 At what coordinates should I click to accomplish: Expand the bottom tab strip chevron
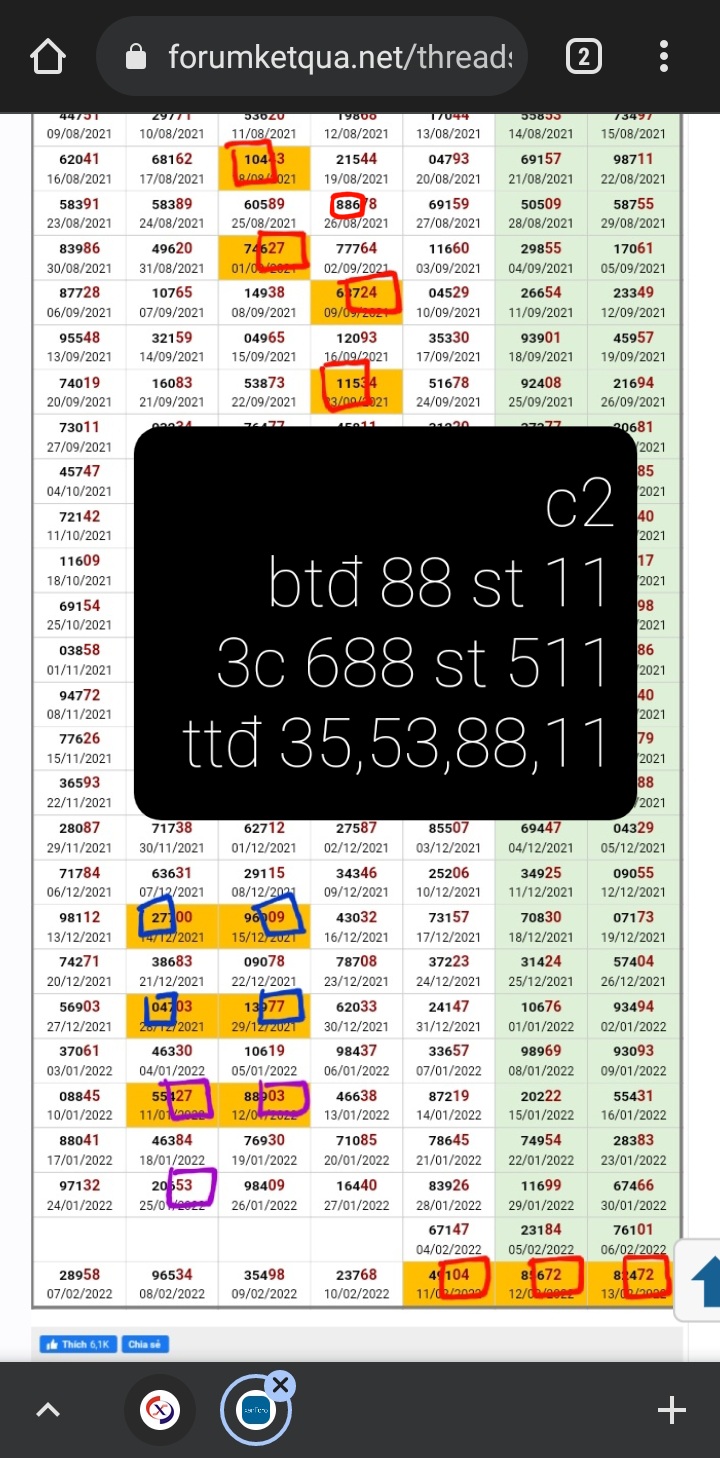47,1410
